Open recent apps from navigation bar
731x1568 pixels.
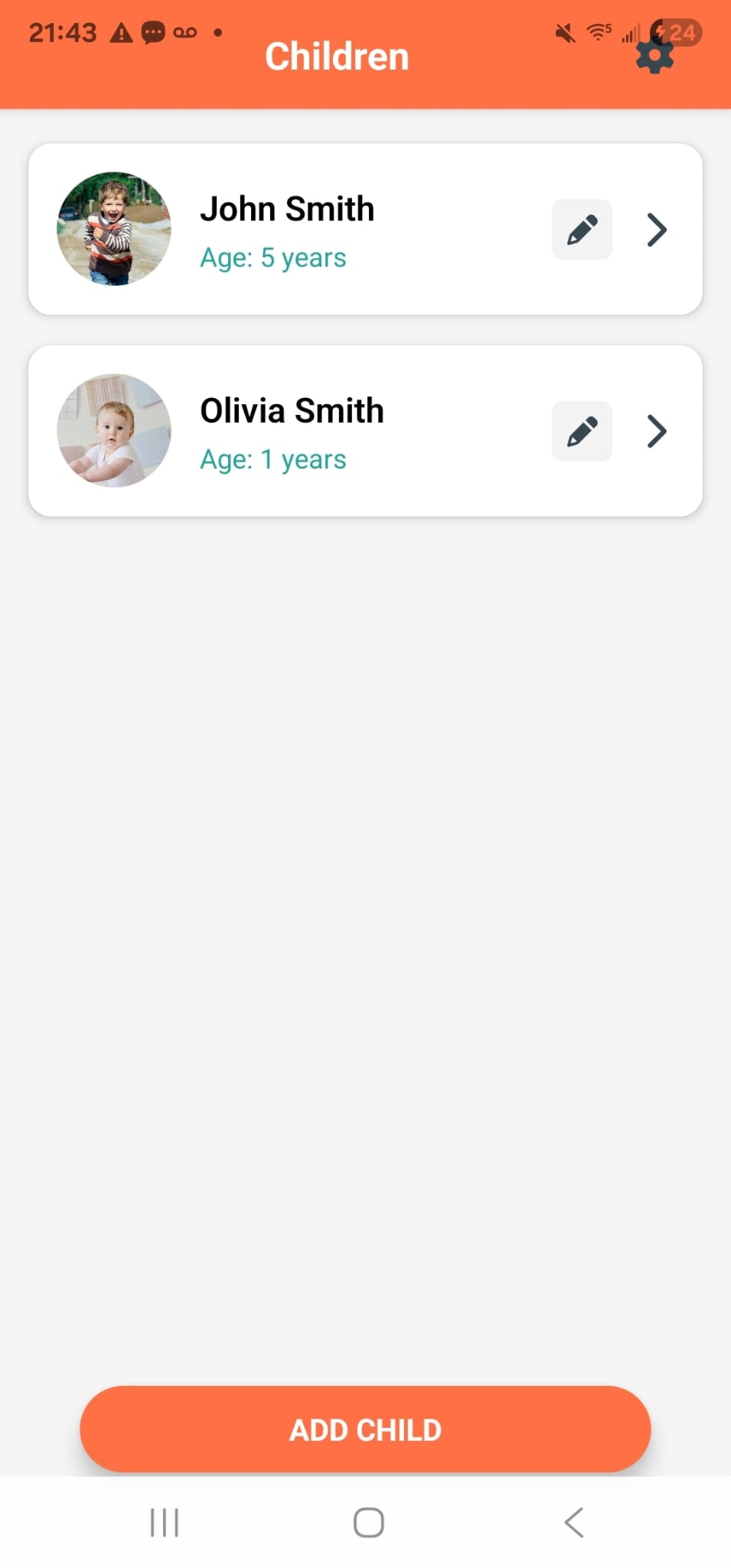click(x=165, y=1522)
